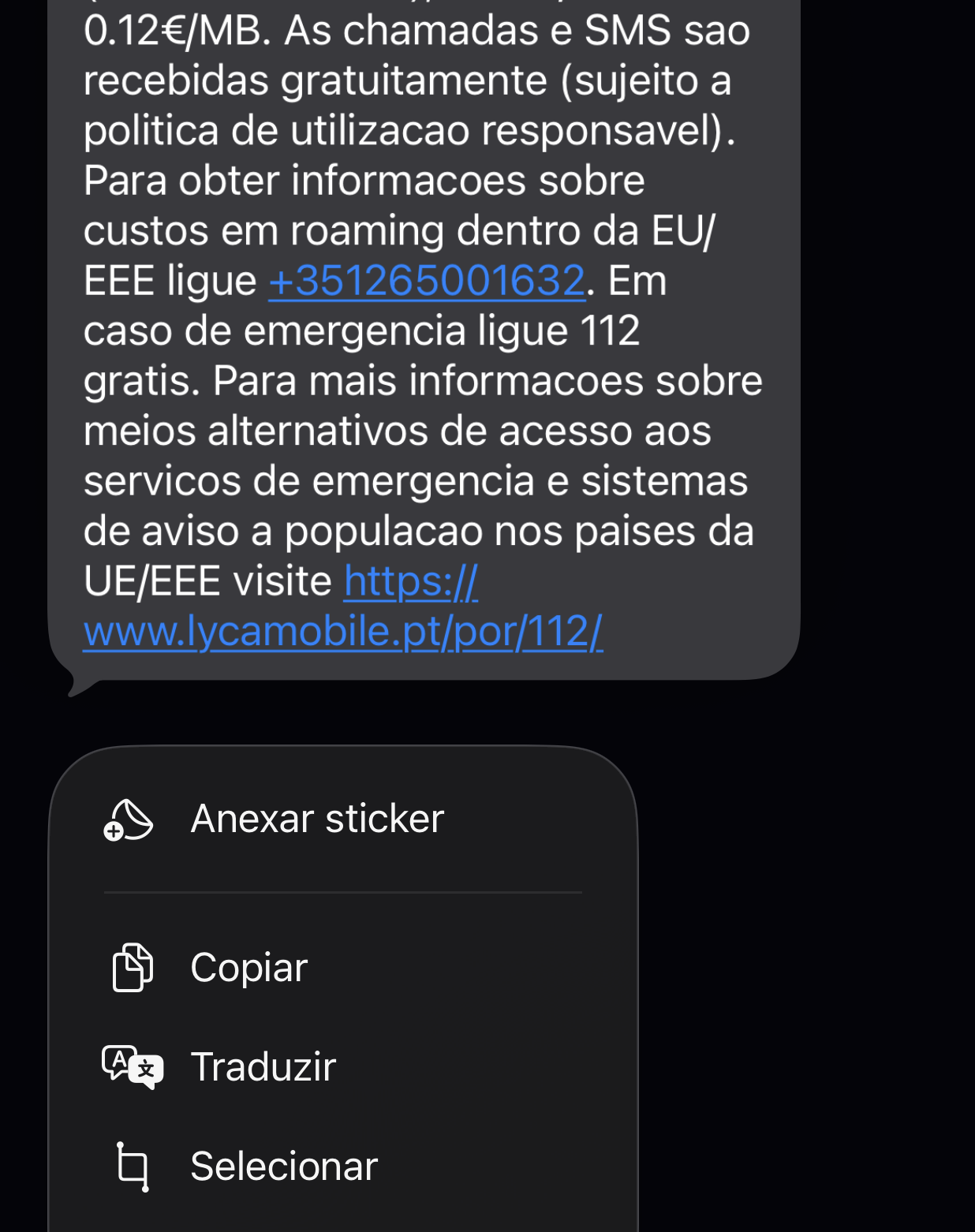The width and height of the screenshot is (975, 1232).
Task: Pick Selecionar in the context menu
Action: [284, 1166]
